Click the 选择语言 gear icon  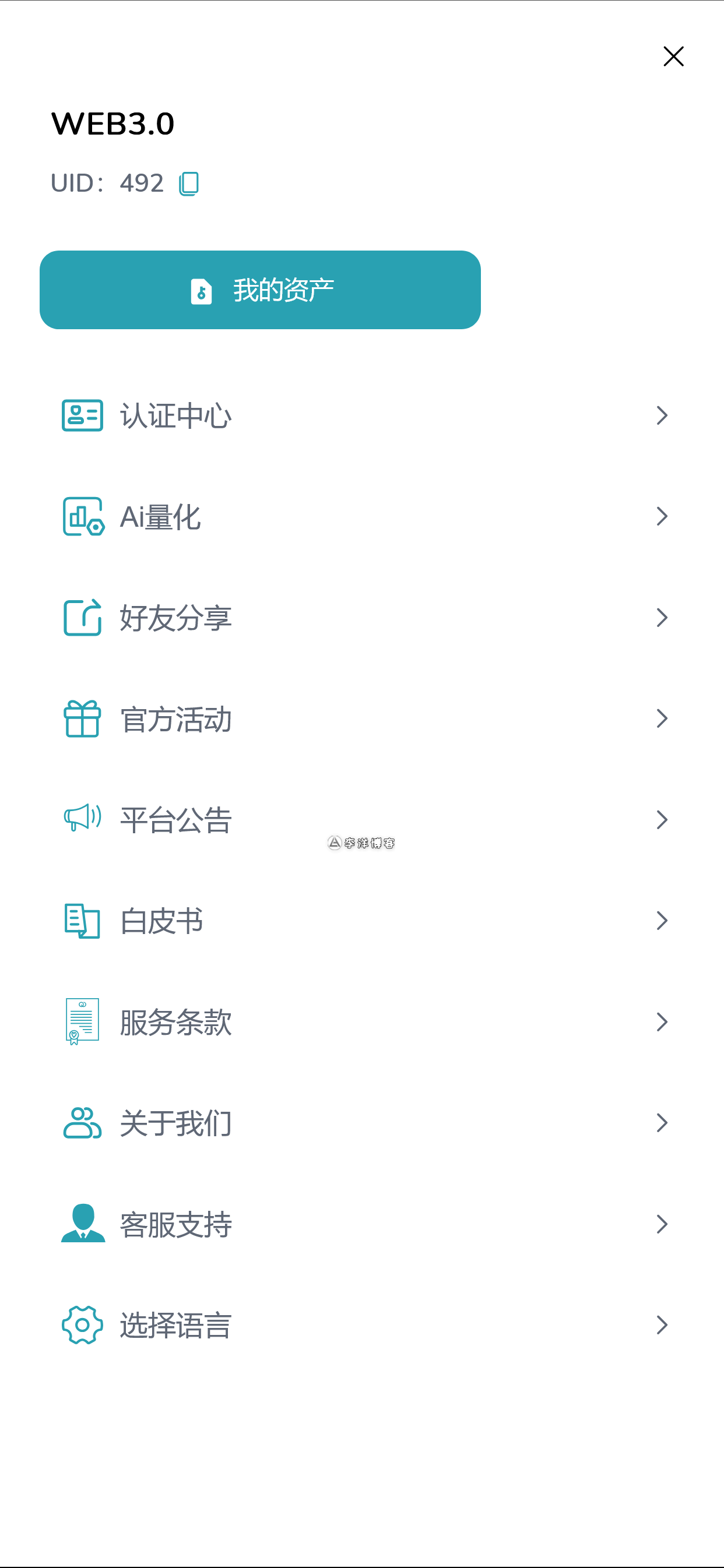tap(82, 1326)
